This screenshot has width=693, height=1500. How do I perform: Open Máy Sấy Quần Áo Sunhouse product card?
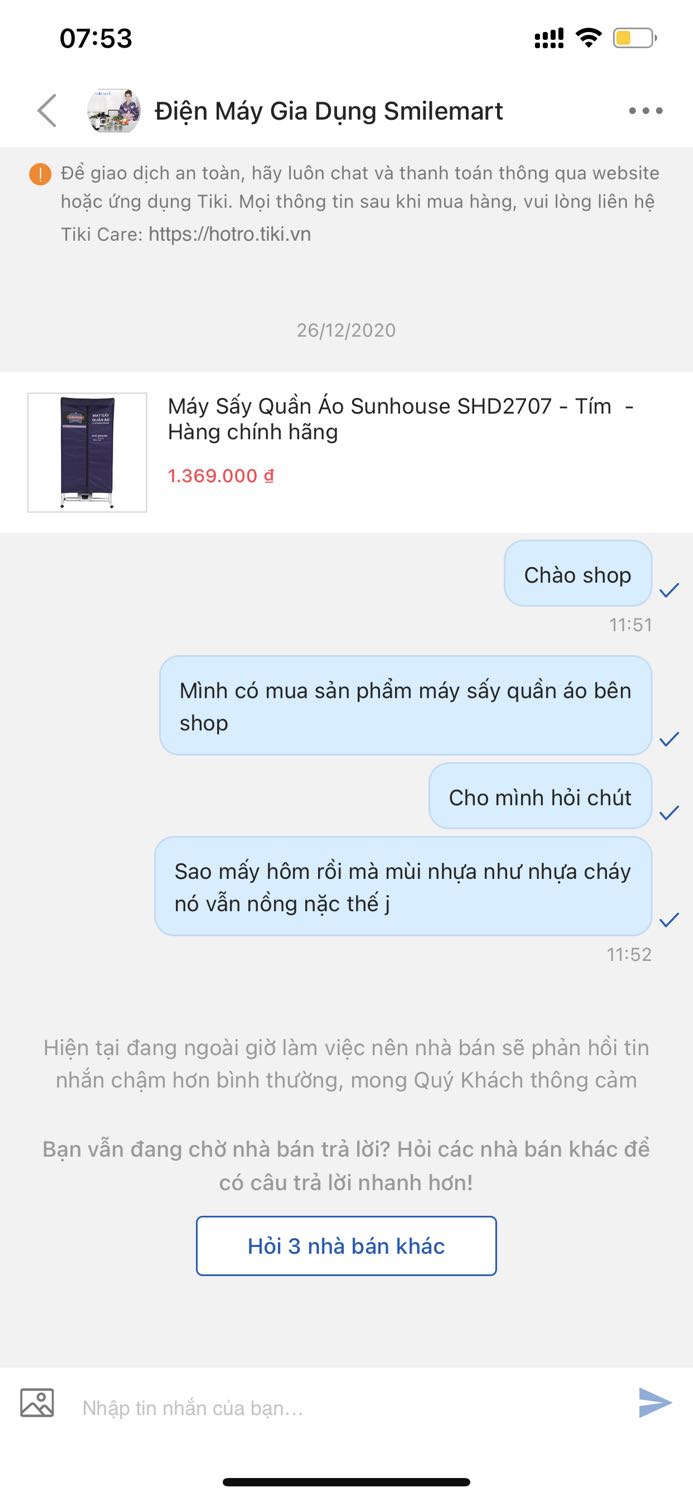click(x=346, y=452)
